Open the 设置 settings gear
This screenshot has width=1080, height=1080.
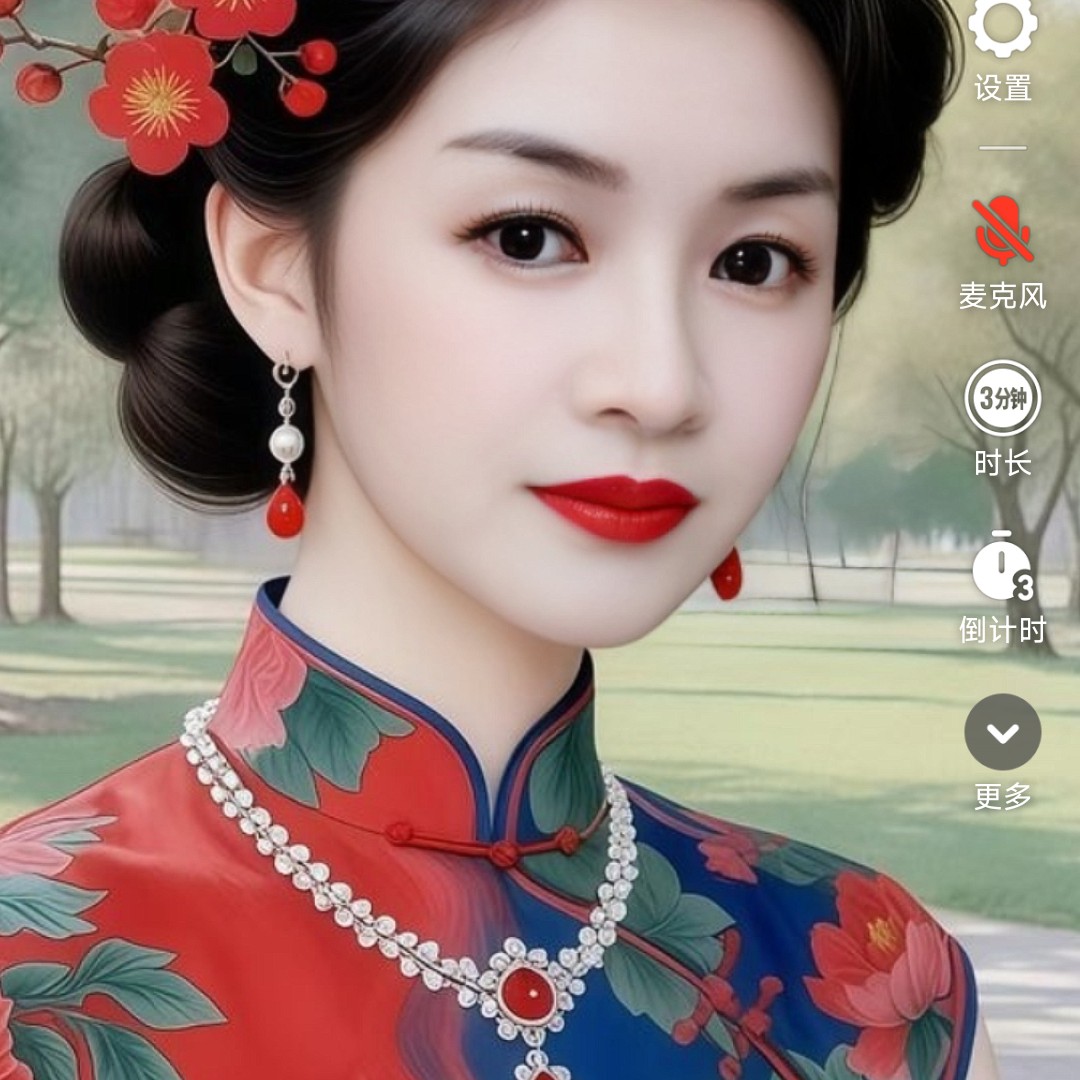1002,28
